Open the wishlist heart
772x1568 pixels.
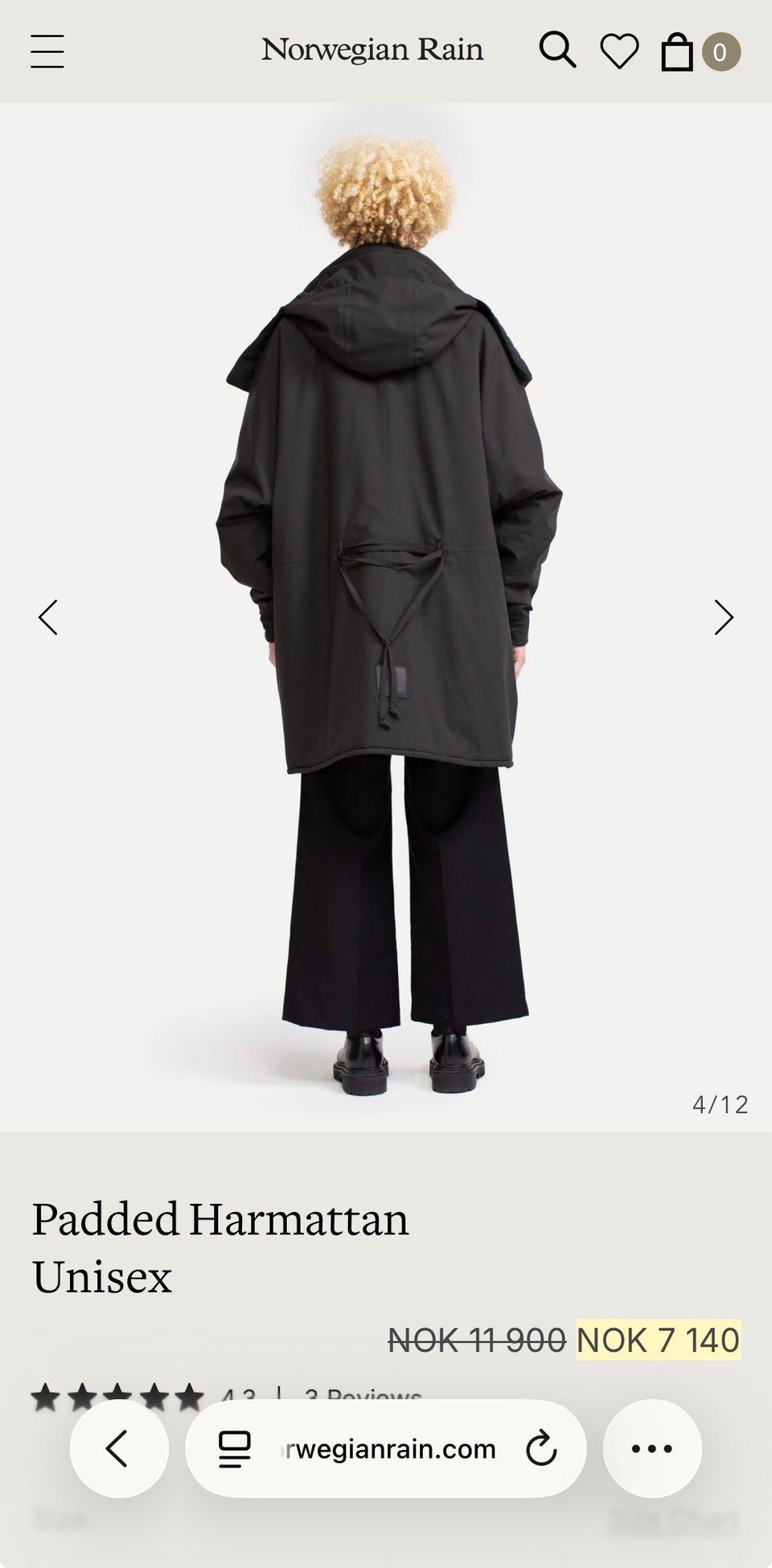[619, 51]
